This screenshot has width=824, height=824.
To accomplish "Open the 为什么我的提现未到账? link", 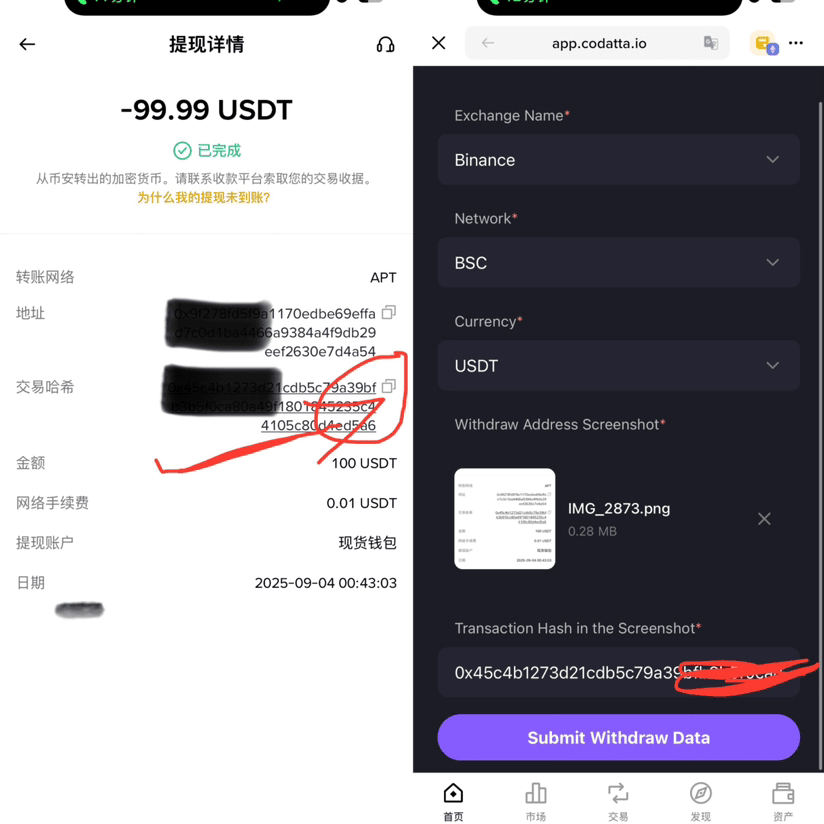I will (x=204, y=198).
